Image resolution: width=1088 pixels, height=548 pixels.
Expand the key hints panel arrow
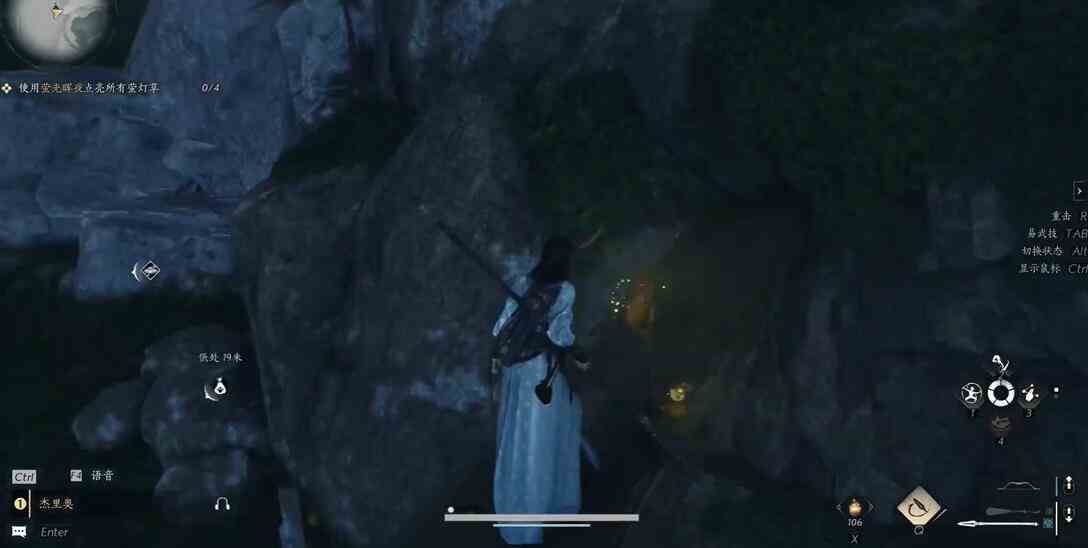click(x=1079, y=190)
